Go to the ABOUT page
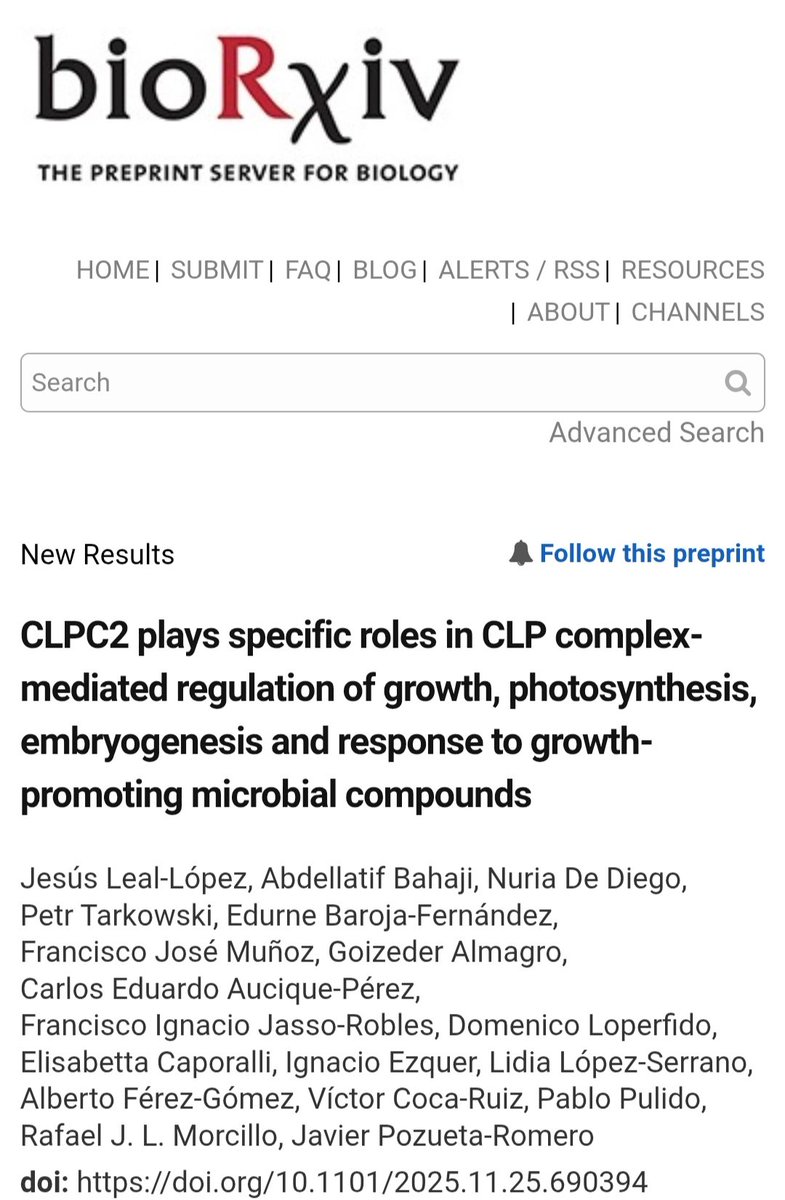 click(x=568, y=312)
